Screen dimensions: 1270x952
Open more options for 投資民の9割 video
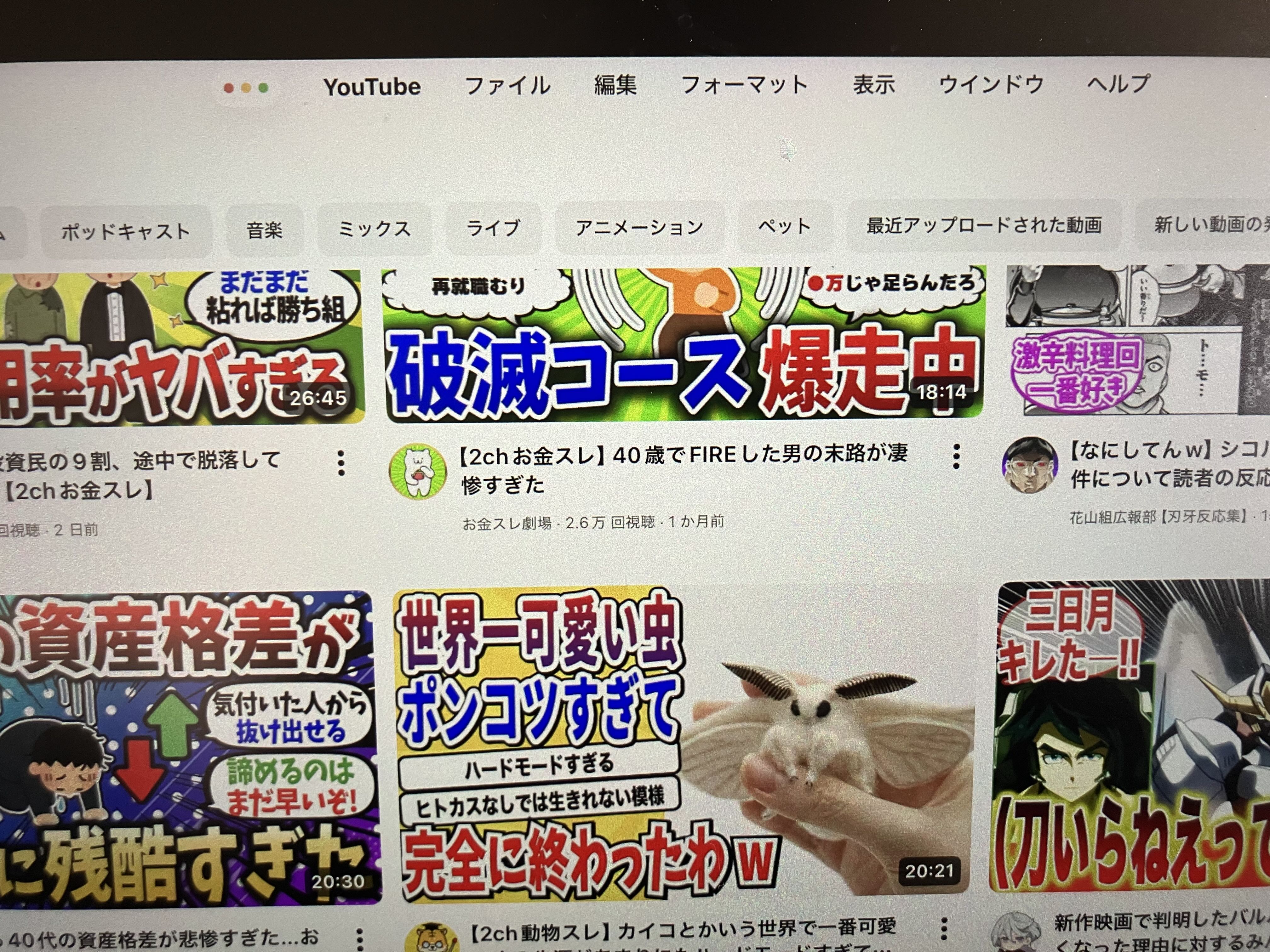341,462
